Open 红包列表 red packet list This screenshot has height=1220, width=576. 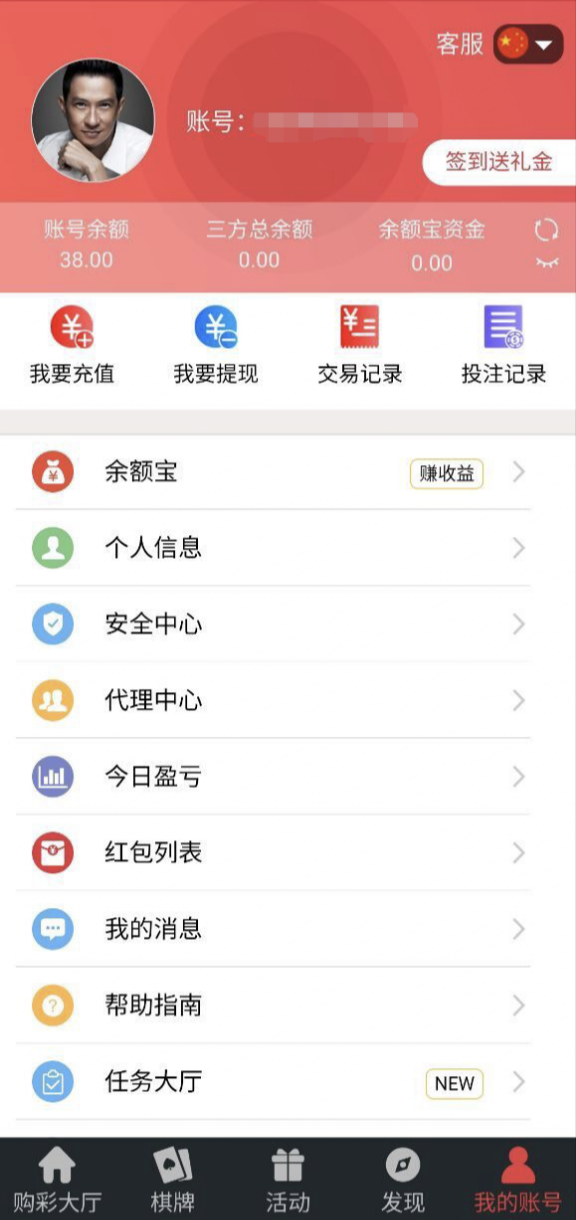coord(288,852)
